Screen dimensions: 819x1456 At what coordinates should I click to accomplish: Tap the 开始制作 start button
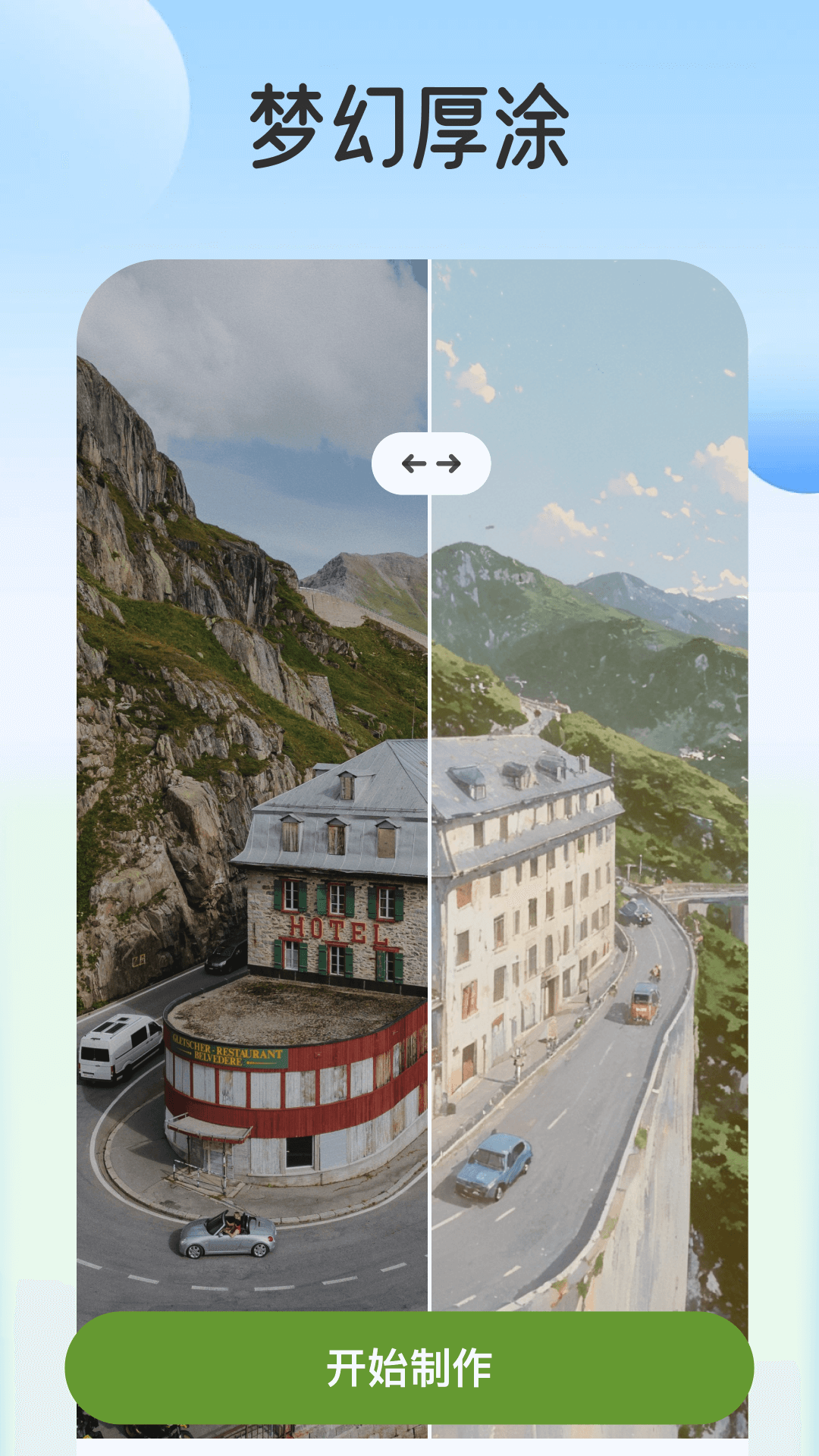(409, 1367)
